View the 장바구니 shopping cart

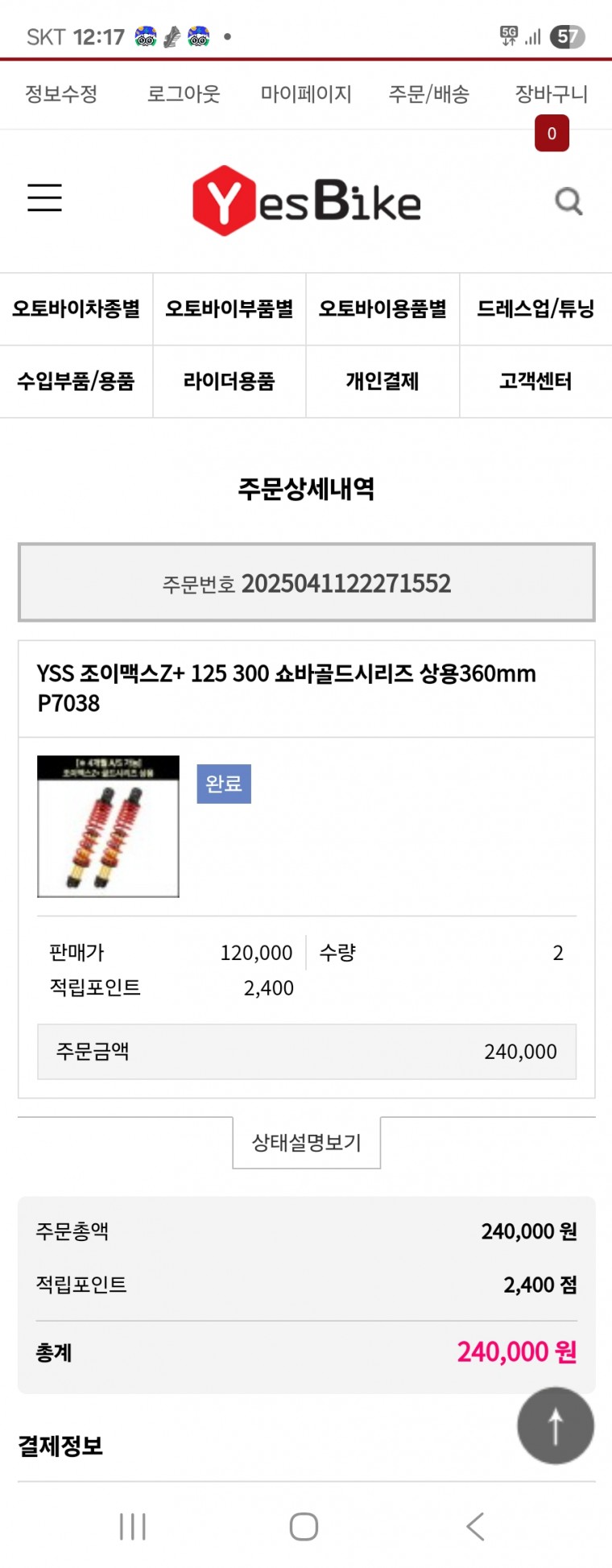(552, 94)
